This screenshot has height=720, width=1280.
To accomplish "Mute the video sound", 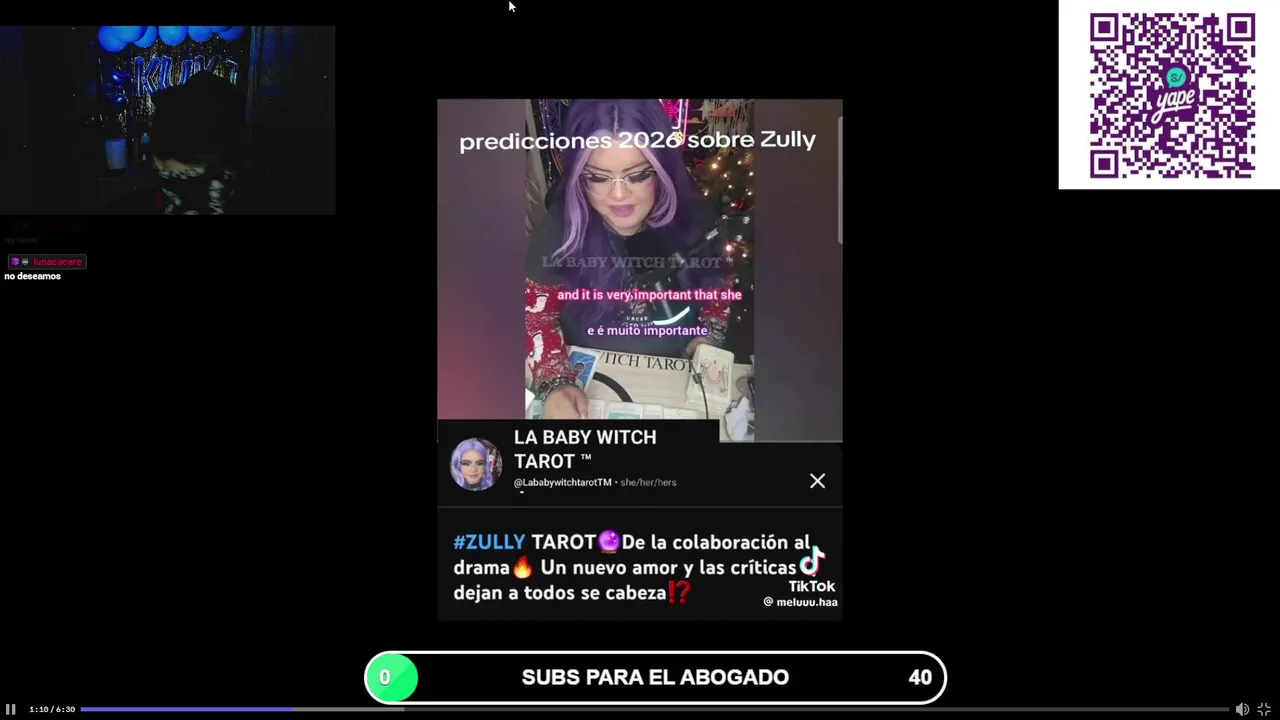I will (1242, 709).
